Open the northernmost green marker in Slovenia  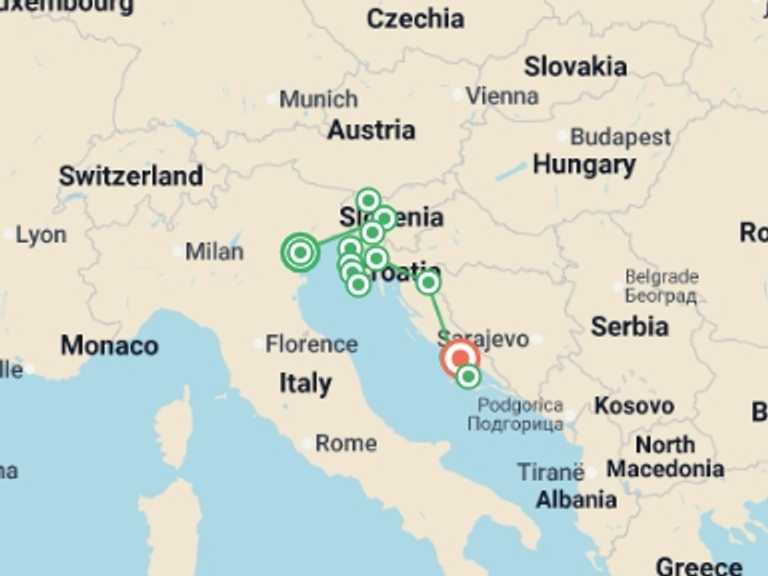[368, 200]
